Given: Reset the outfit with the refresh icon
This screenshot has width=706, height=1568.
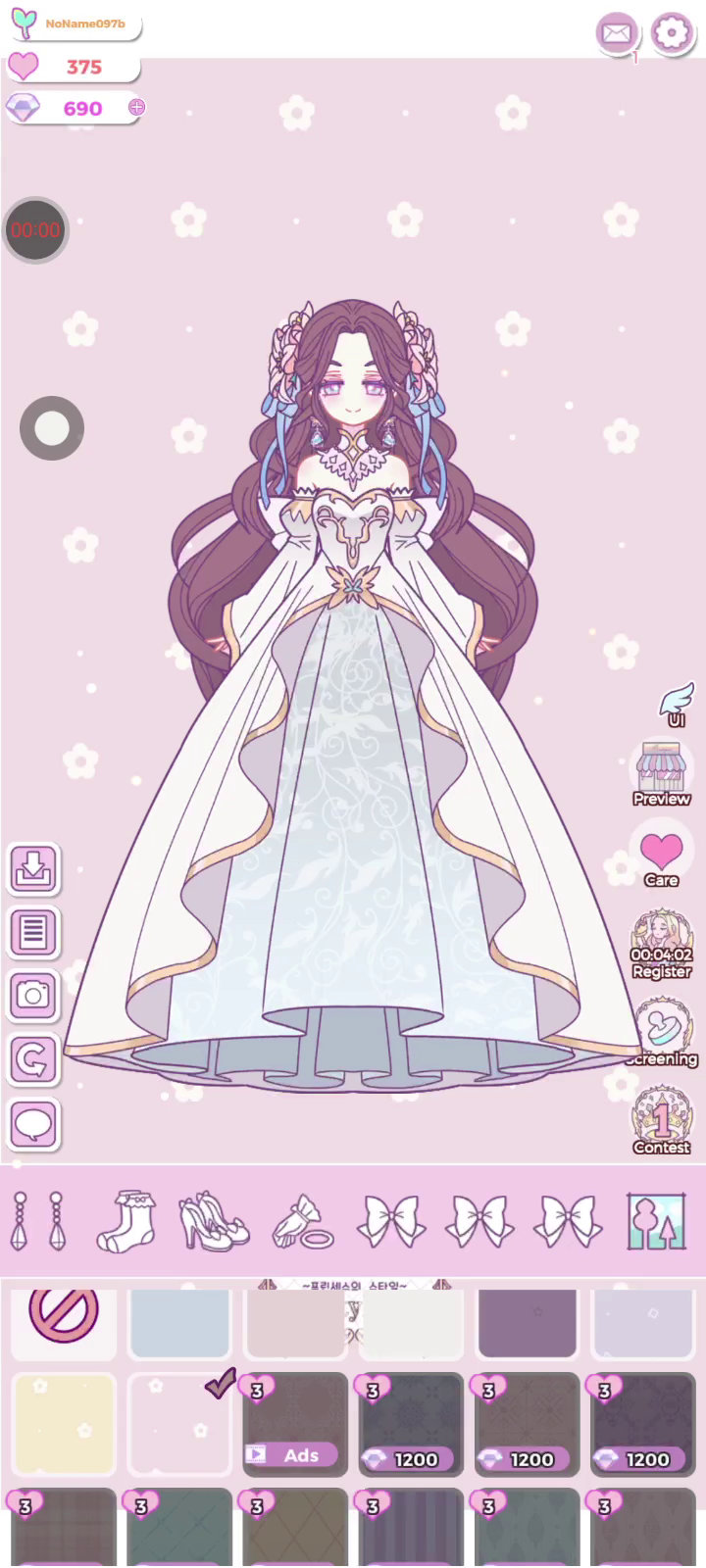Looking at the screenshot, I should (x=33, y=1059).
